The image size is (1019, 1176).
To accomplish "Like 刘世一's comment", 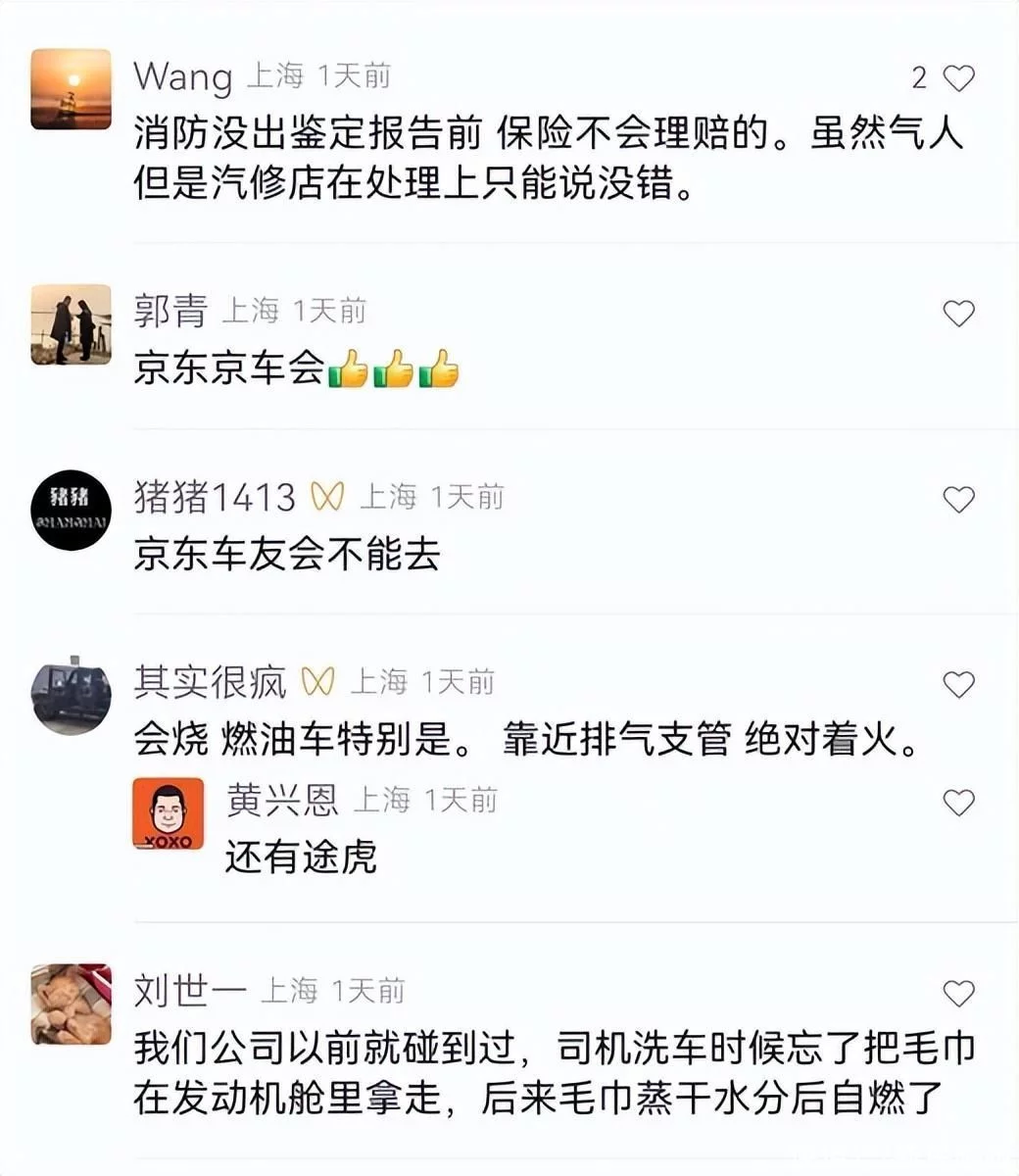I will [x=957, y=994].
